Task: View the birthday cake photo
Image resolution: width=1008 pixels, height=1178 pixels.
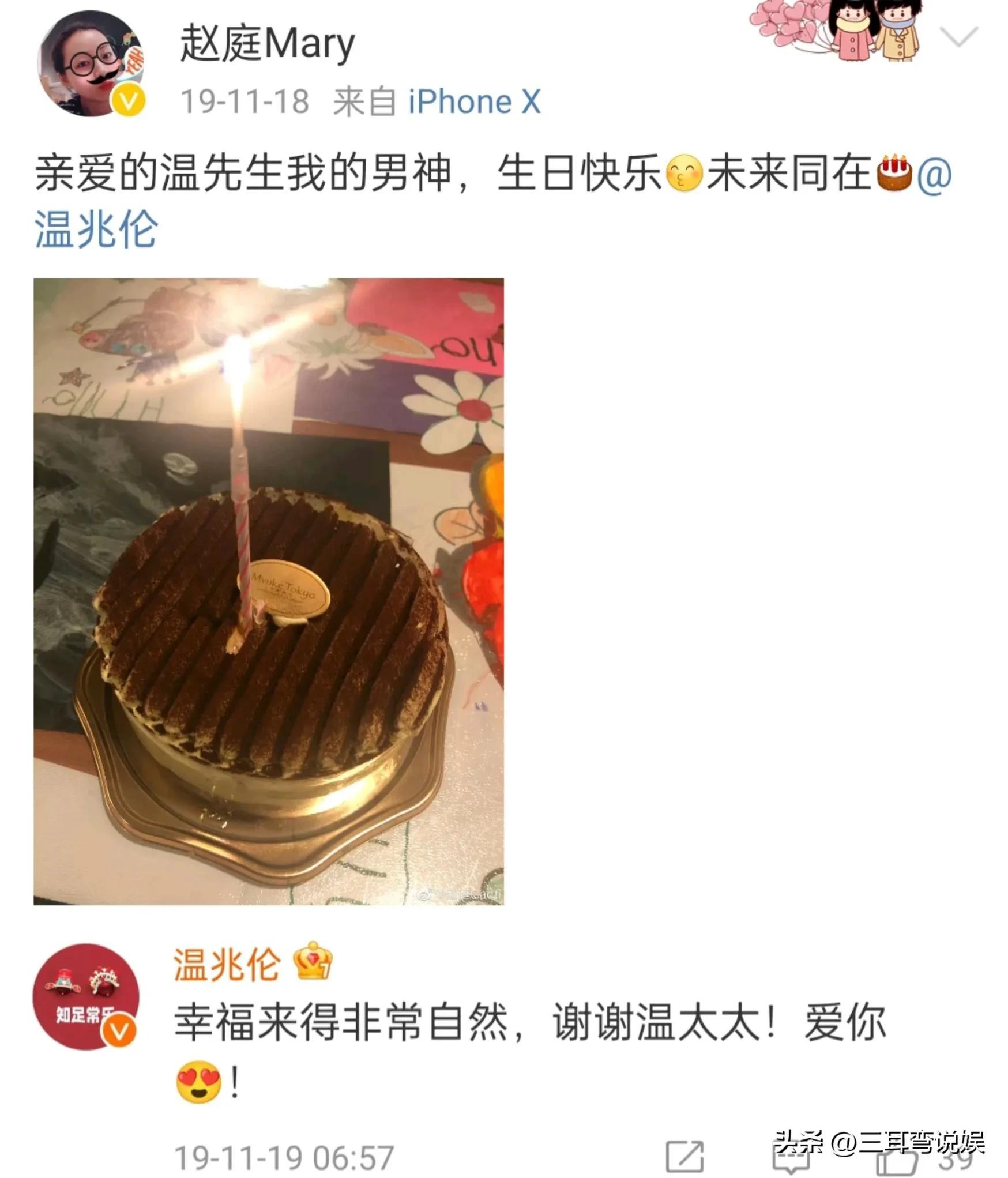Action: 268,591
